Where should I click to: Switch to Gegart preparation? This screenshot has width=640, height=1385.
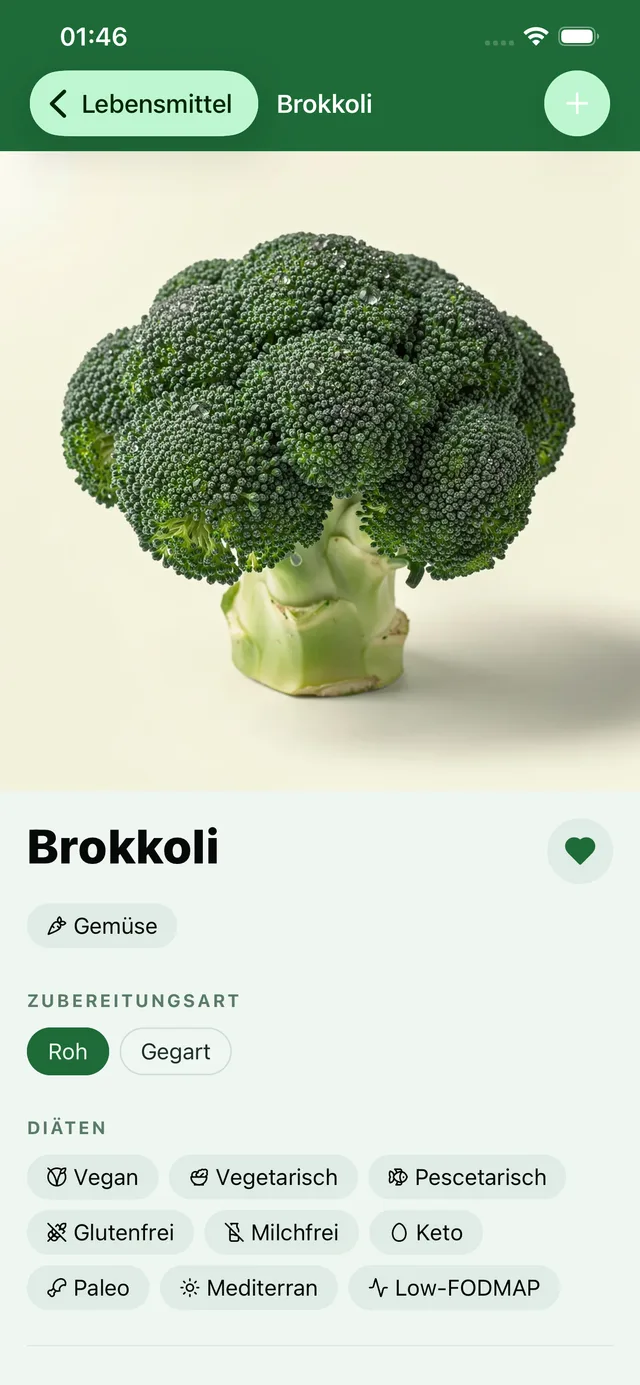[176, 1052]
